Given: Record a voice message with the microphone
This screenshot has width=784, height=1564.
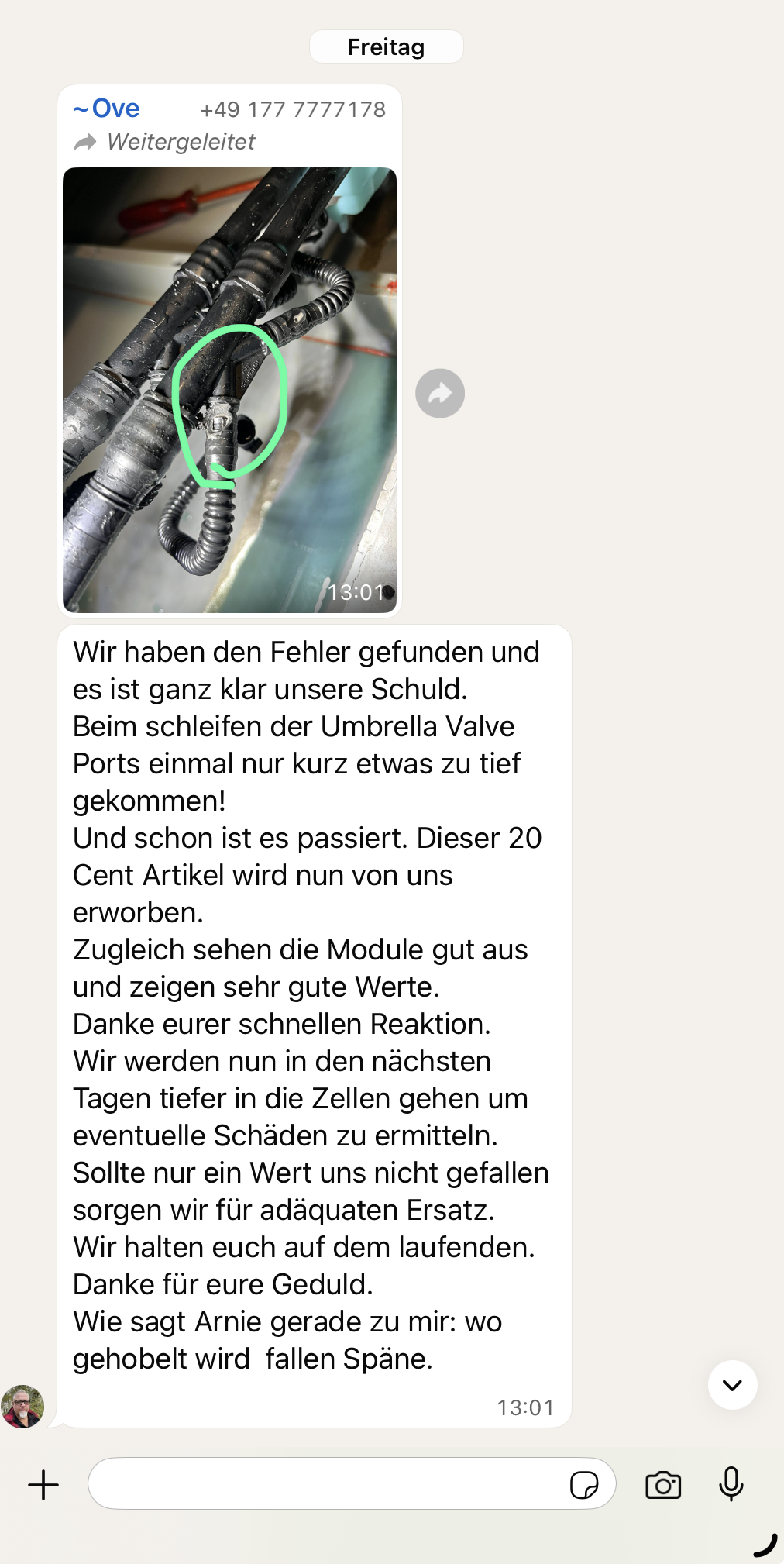Looking at the screenshot, I should click(731, 1483).
